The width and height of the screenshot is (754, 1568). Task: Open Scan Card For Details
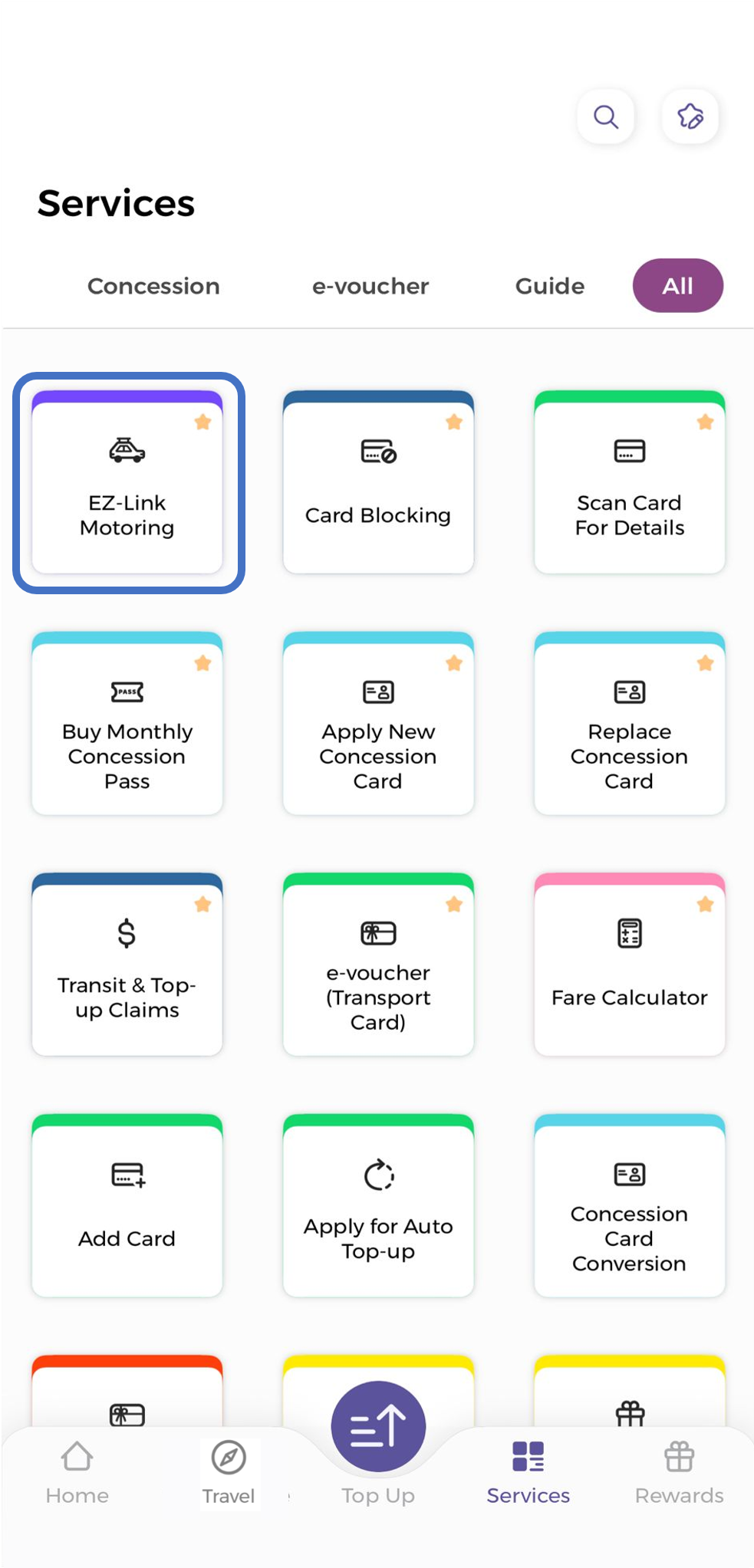pos(629,483)
